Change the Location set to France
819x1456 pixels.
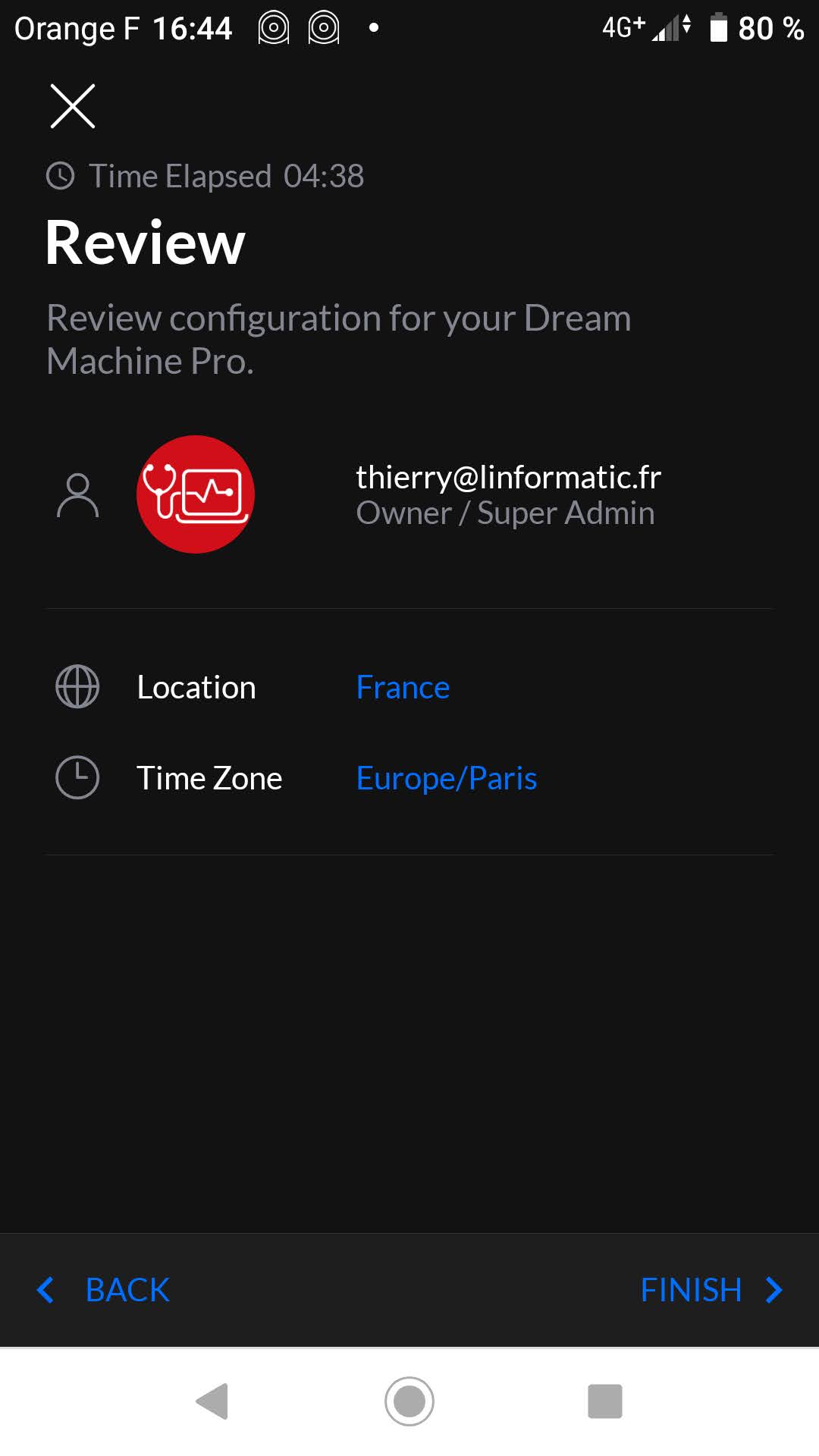point(403,687)
